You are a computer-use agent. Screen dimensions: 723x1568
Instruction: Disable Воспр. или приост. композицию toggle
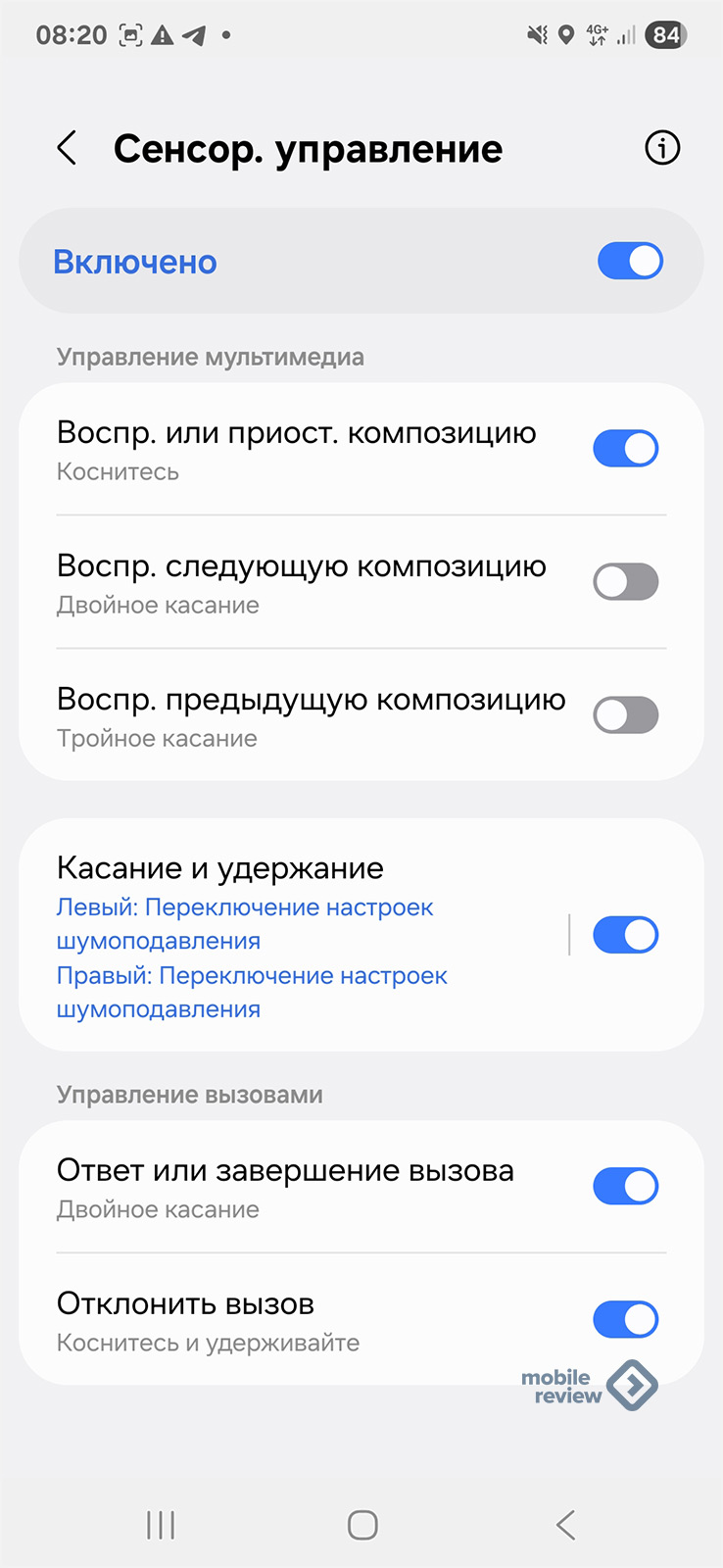(626, 449)
